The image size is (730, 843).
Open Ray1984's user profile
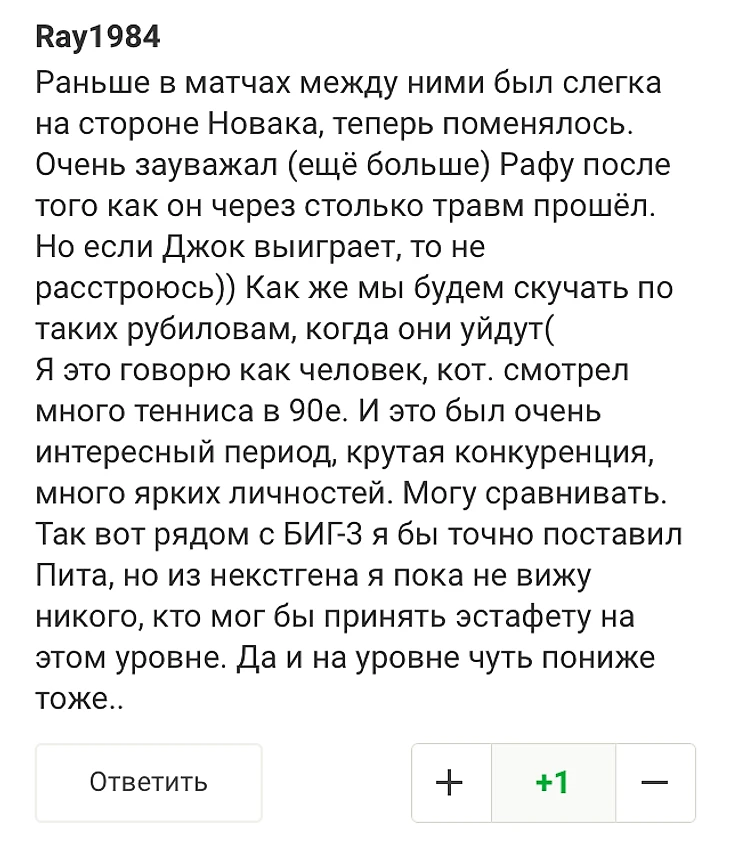coord(97,37)
